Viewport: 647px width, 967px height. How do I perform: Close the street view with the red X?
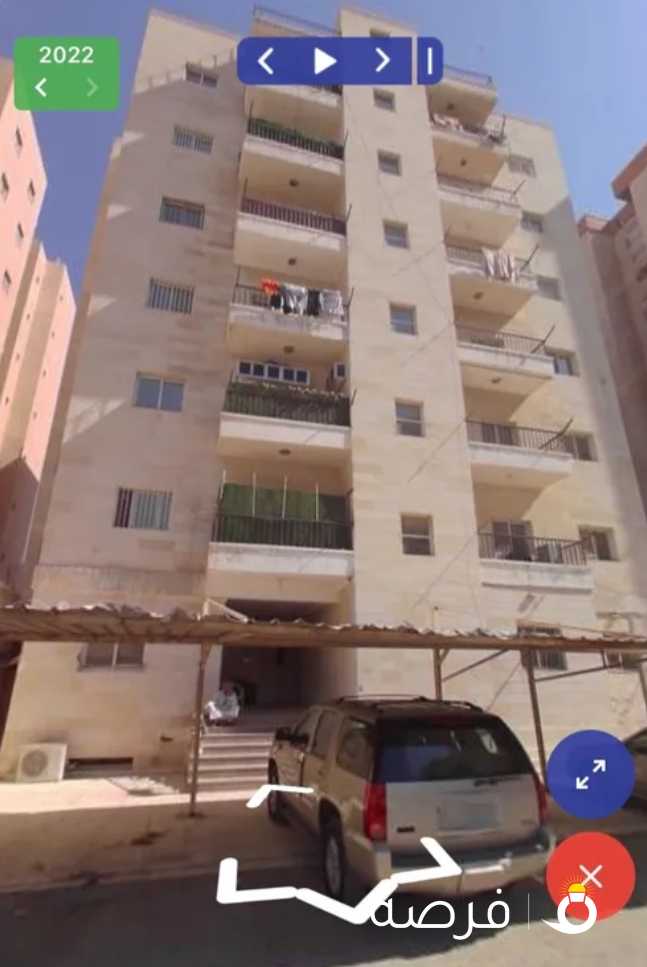(590, 876)
